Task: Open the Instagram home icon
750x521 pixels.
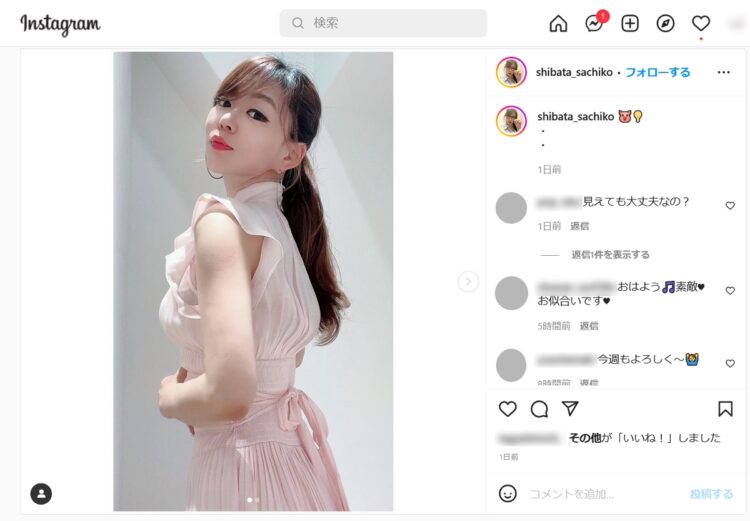Action: pos(558,23)
